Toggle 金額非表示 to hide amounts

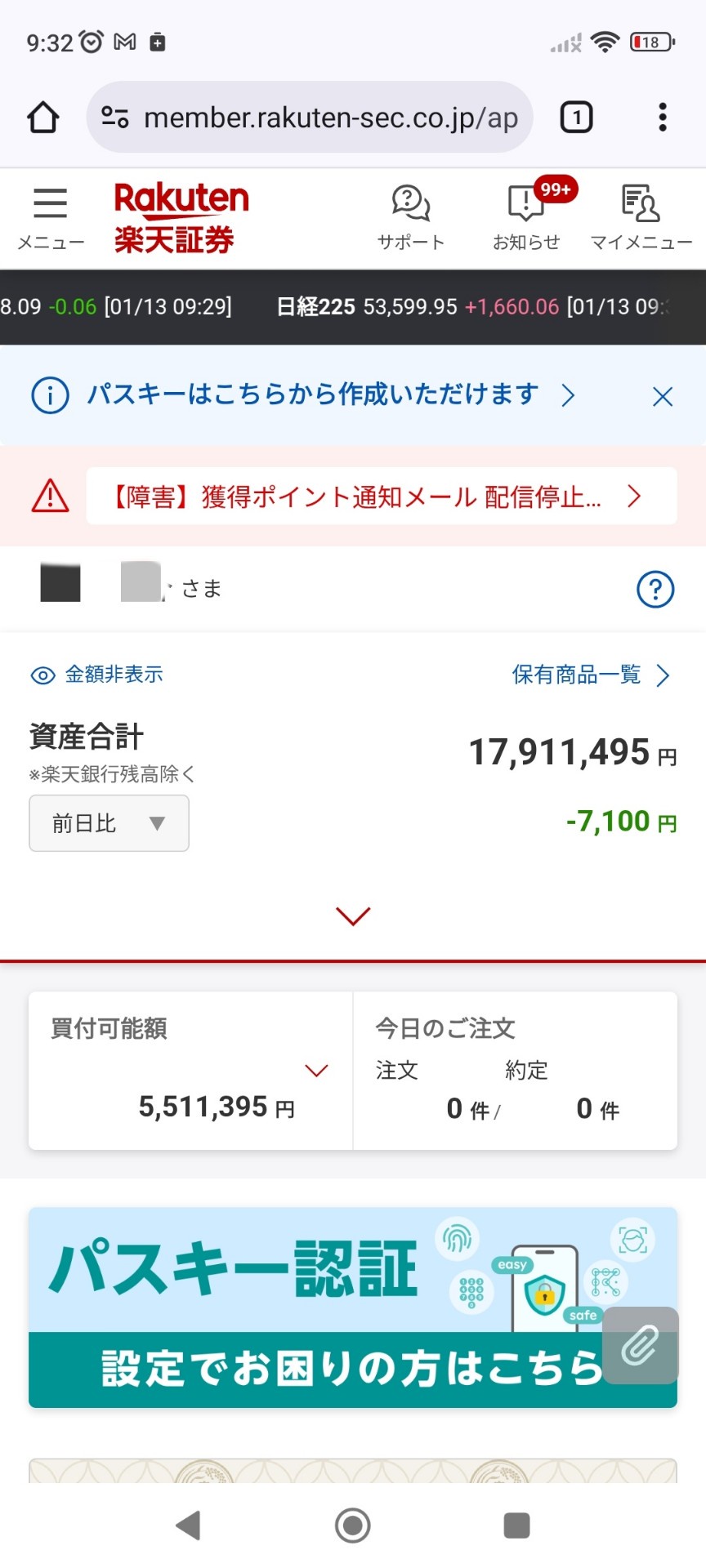click(x=97, y=675)
